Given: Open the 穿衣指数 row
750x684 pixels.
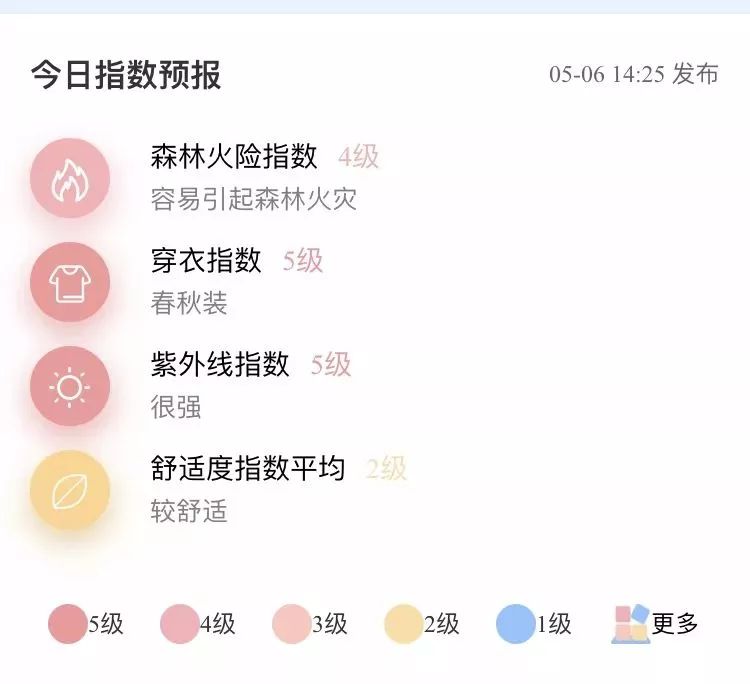Looking at the screenshot, I should 375,282.
